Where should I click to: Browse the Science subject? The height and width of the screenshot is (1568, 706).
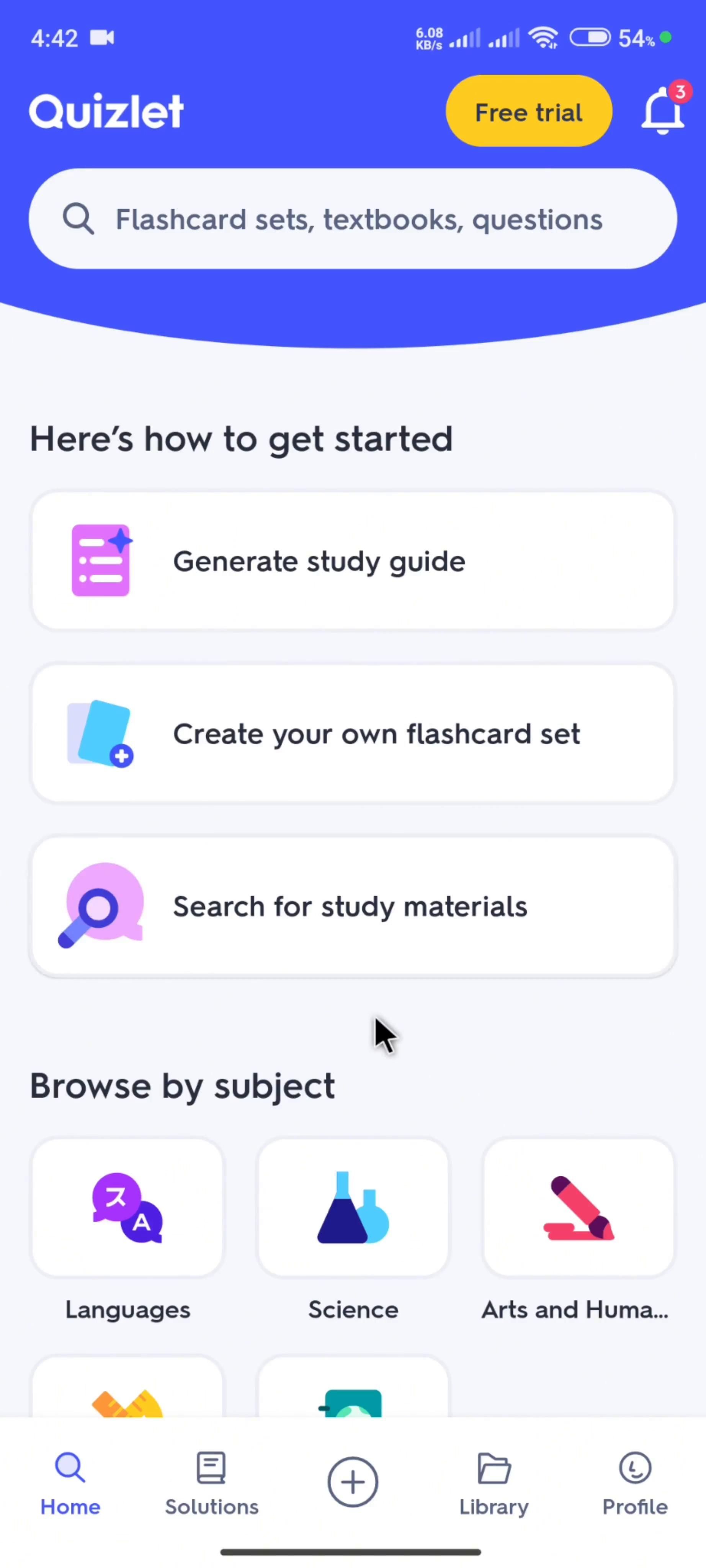click(x=353, y=1208)
